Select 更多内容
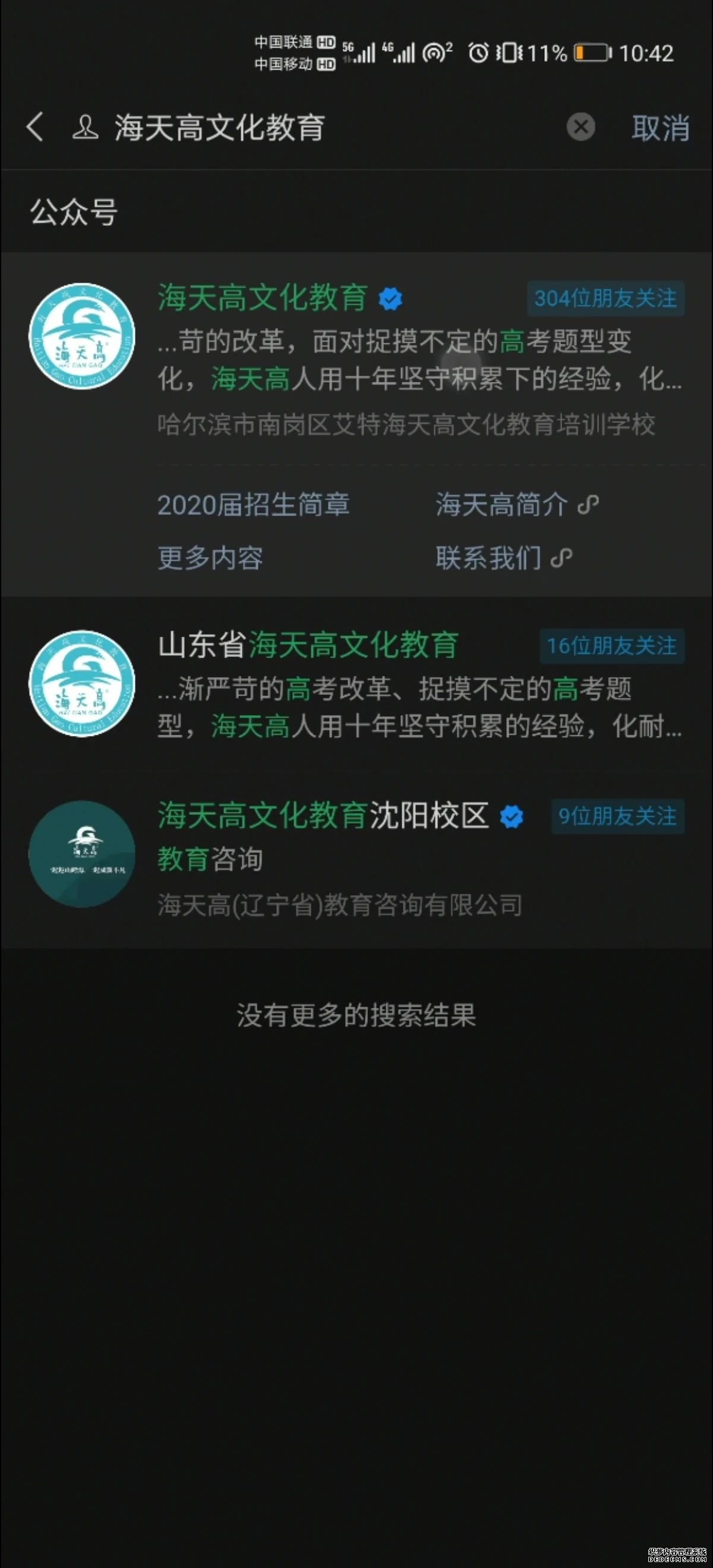The width and height of the screenshot is (713, 1568). click(x=210, y=558)
